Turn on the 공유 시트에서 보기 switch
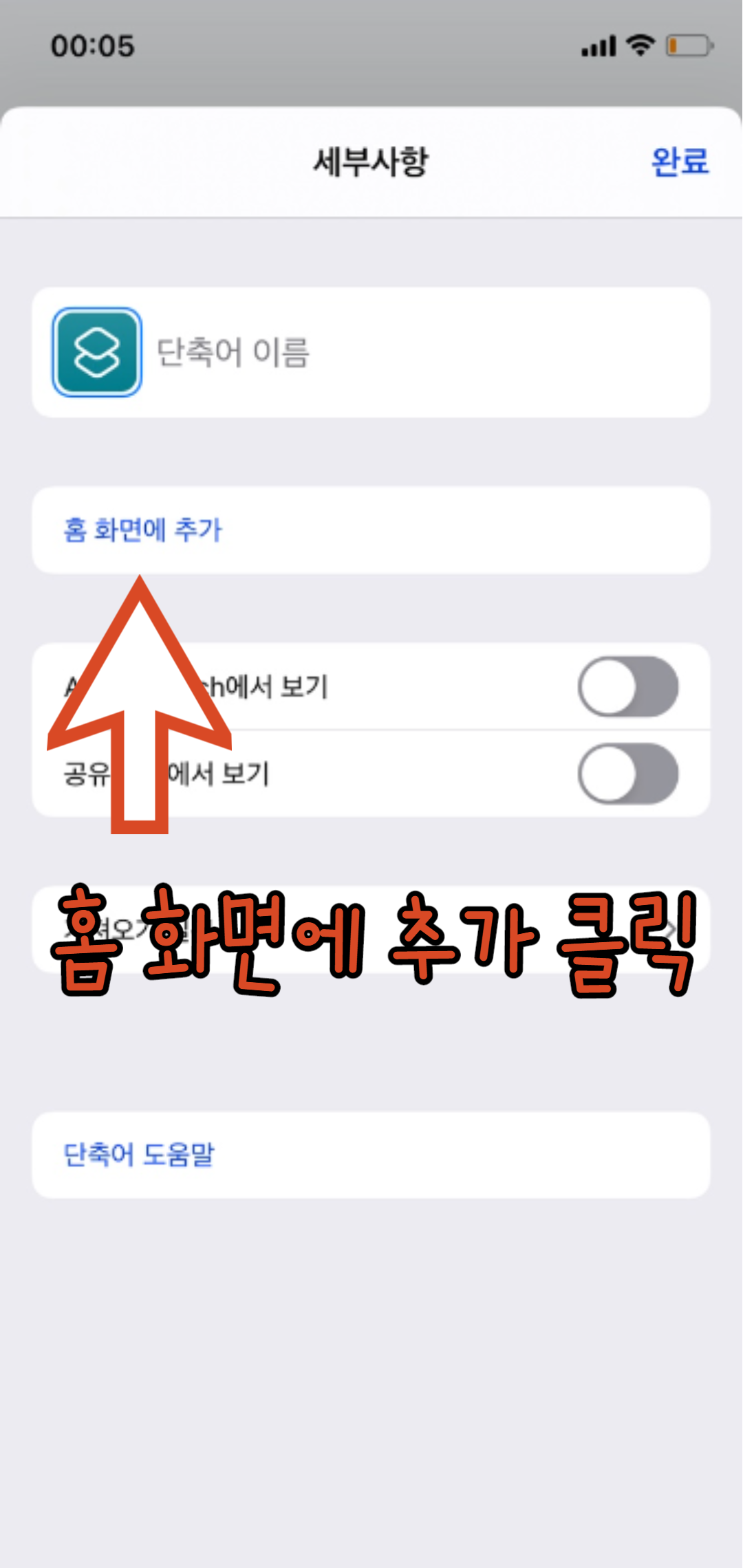This screenshot has height=1568, width=743. point(627,774)
